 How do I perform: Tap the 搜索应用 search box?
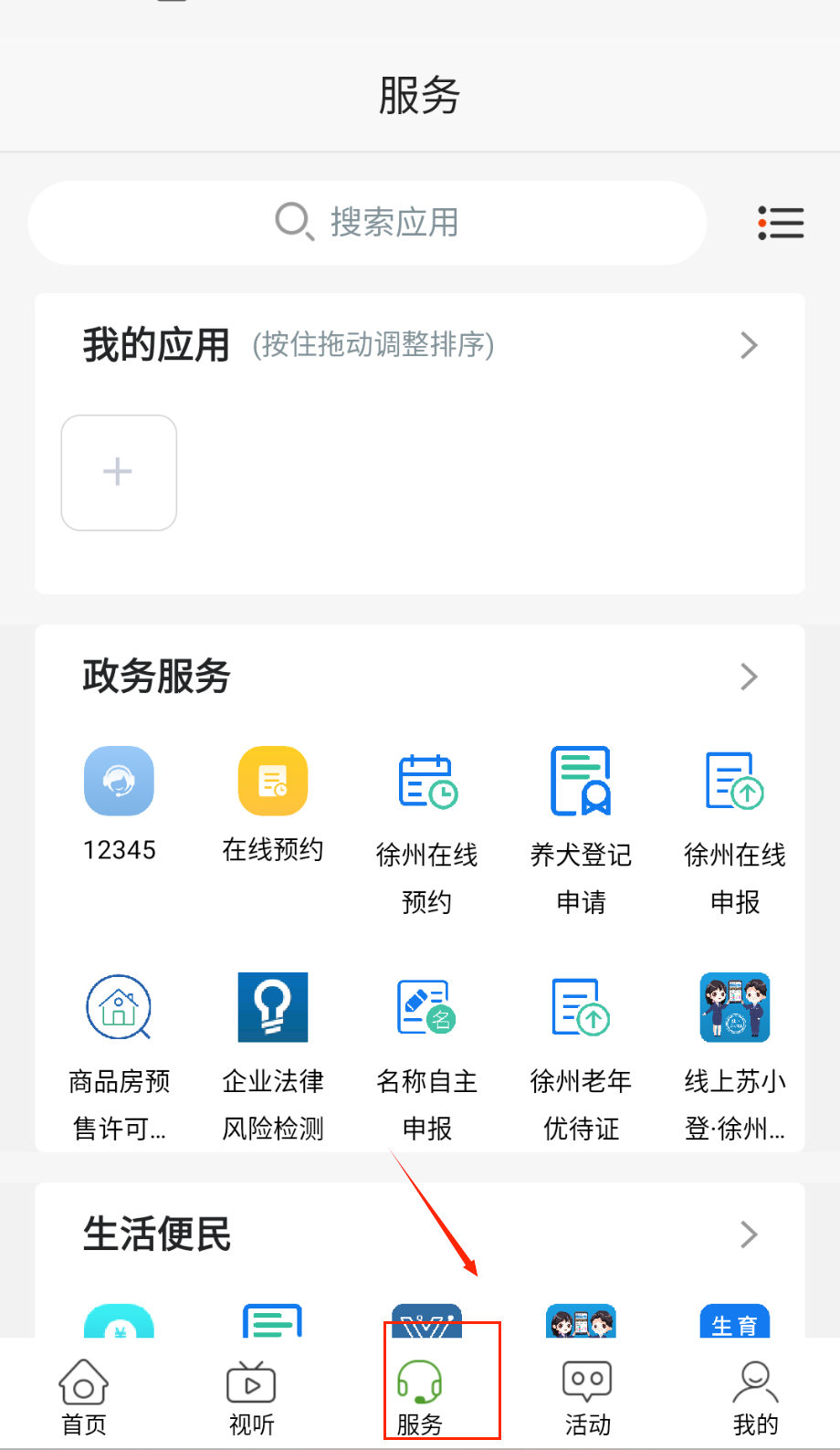pyautogui.click(x=367, y=222)
